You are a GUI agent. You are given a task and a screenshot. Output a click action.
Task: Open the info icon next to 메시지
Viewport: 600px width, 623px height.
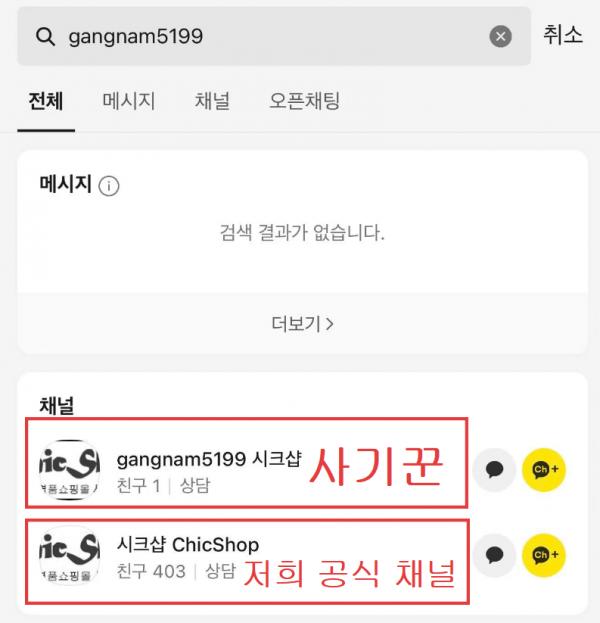click(110, 186)
